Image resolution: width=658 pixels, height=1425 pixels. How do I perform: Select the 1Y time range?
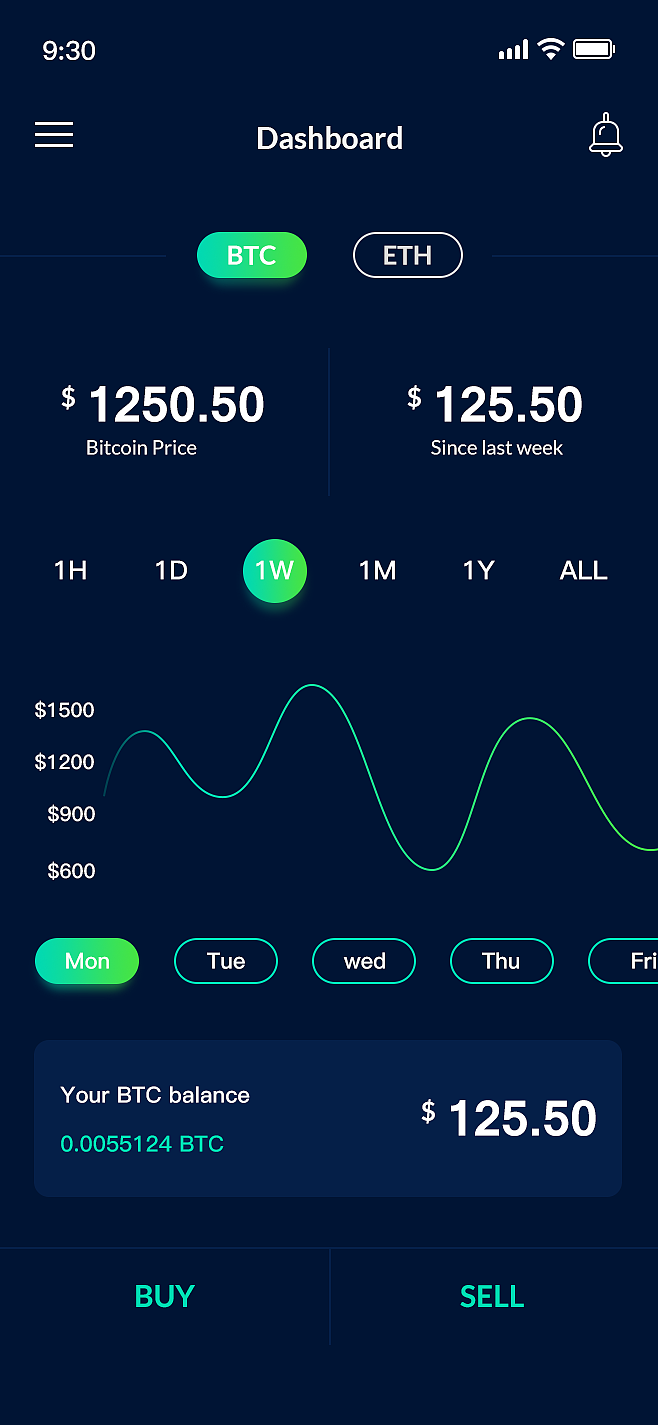coord(478,571)
